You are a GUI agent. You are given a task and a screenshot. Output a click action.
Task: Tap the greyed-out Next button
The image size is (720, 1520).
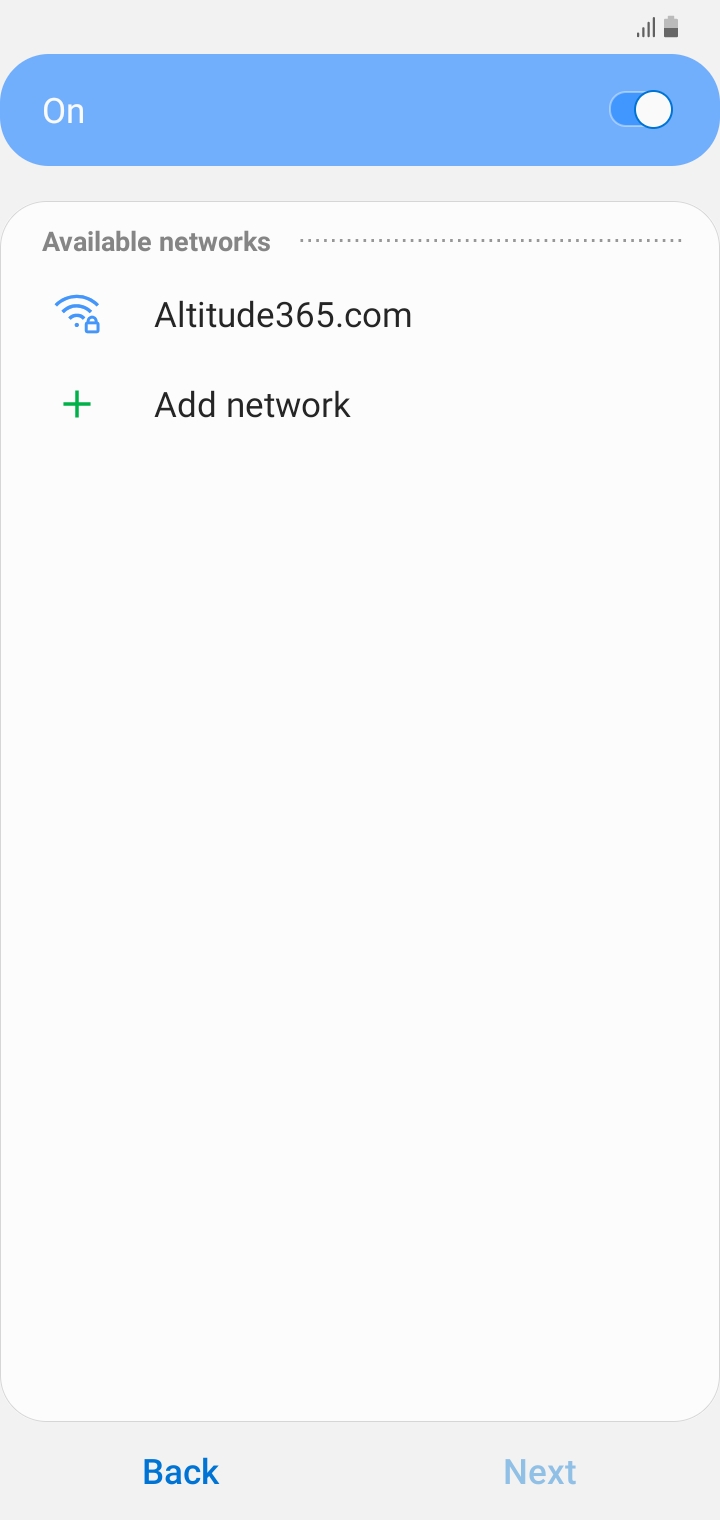[540, 1471]
